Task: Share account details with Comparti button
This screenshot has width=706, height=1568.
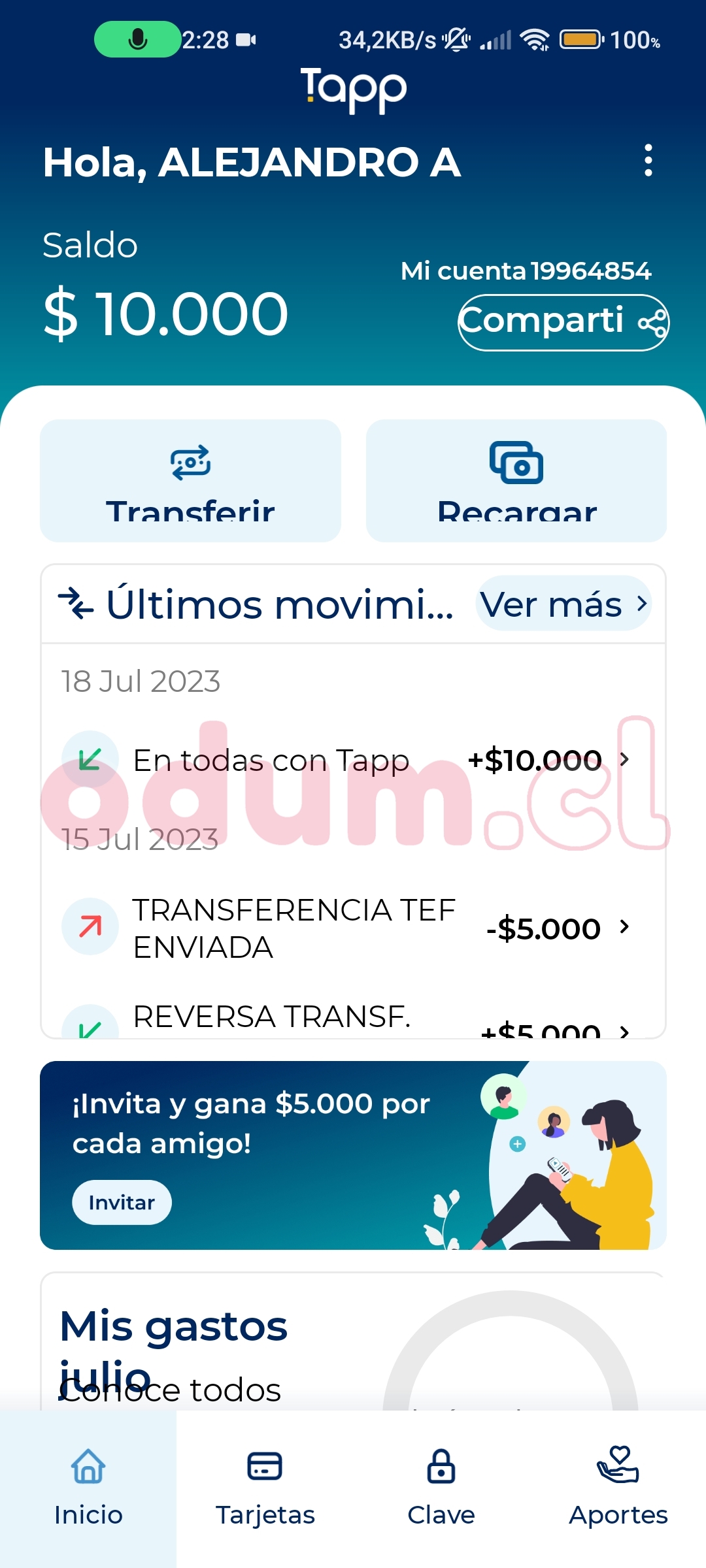Action: pyautogui.click(x=563, y=322)
